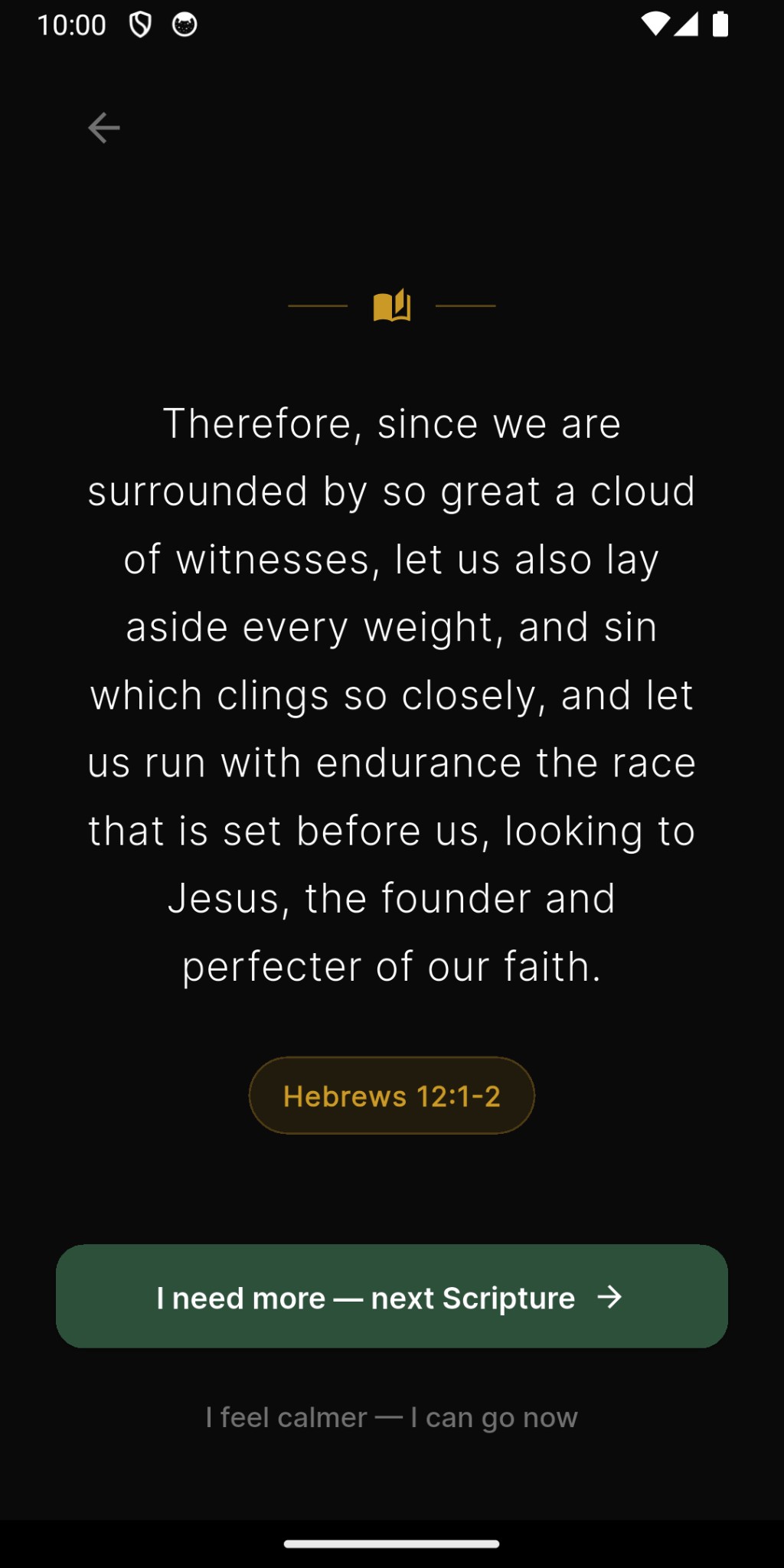Tap the battery indicator icon

pyautogui.click(x=720, y=24)
